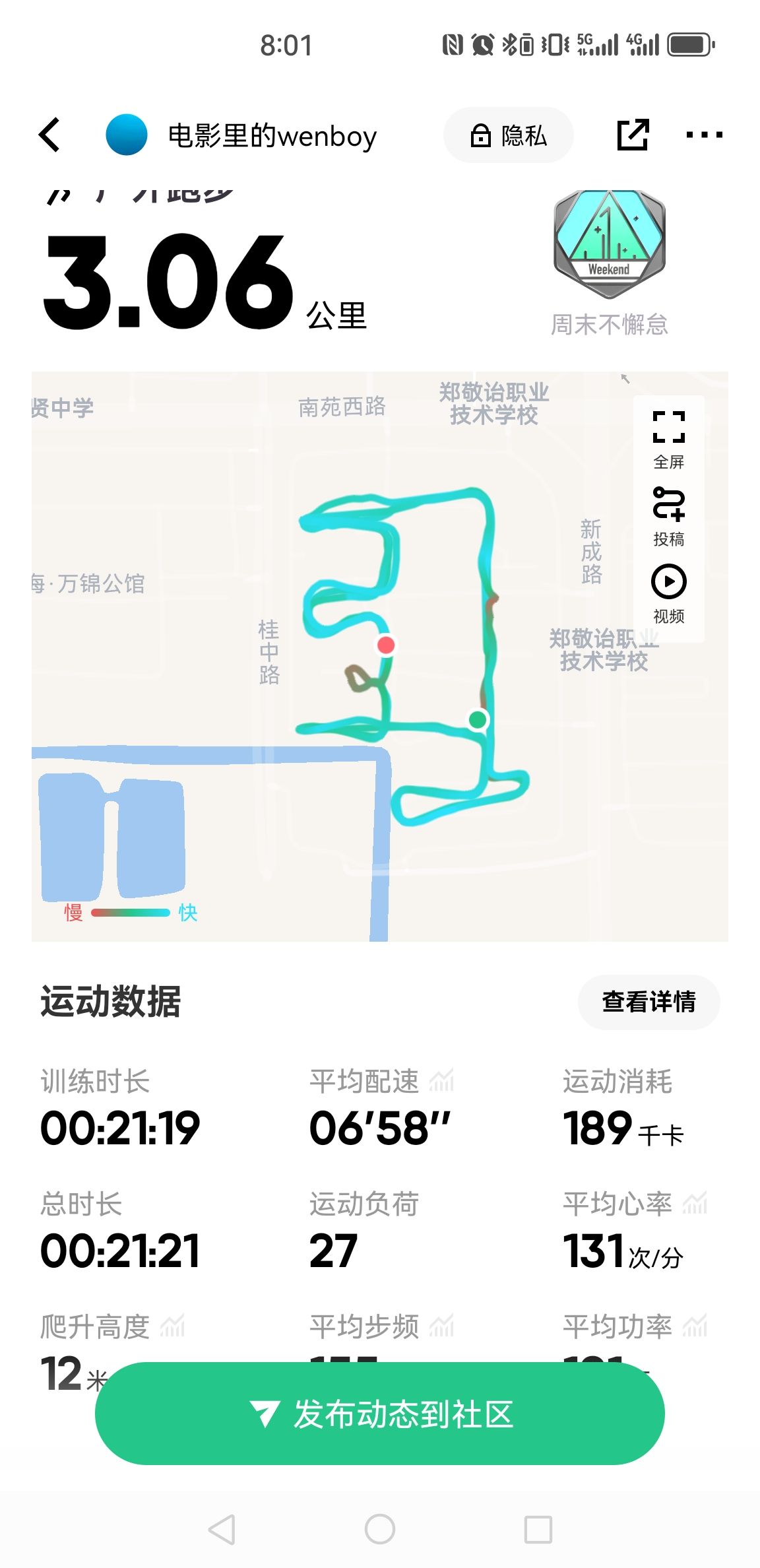Go back using the top-left arrow
Image resolution: width=760 pixels, height=1568 pixels.
click(50, 135)
